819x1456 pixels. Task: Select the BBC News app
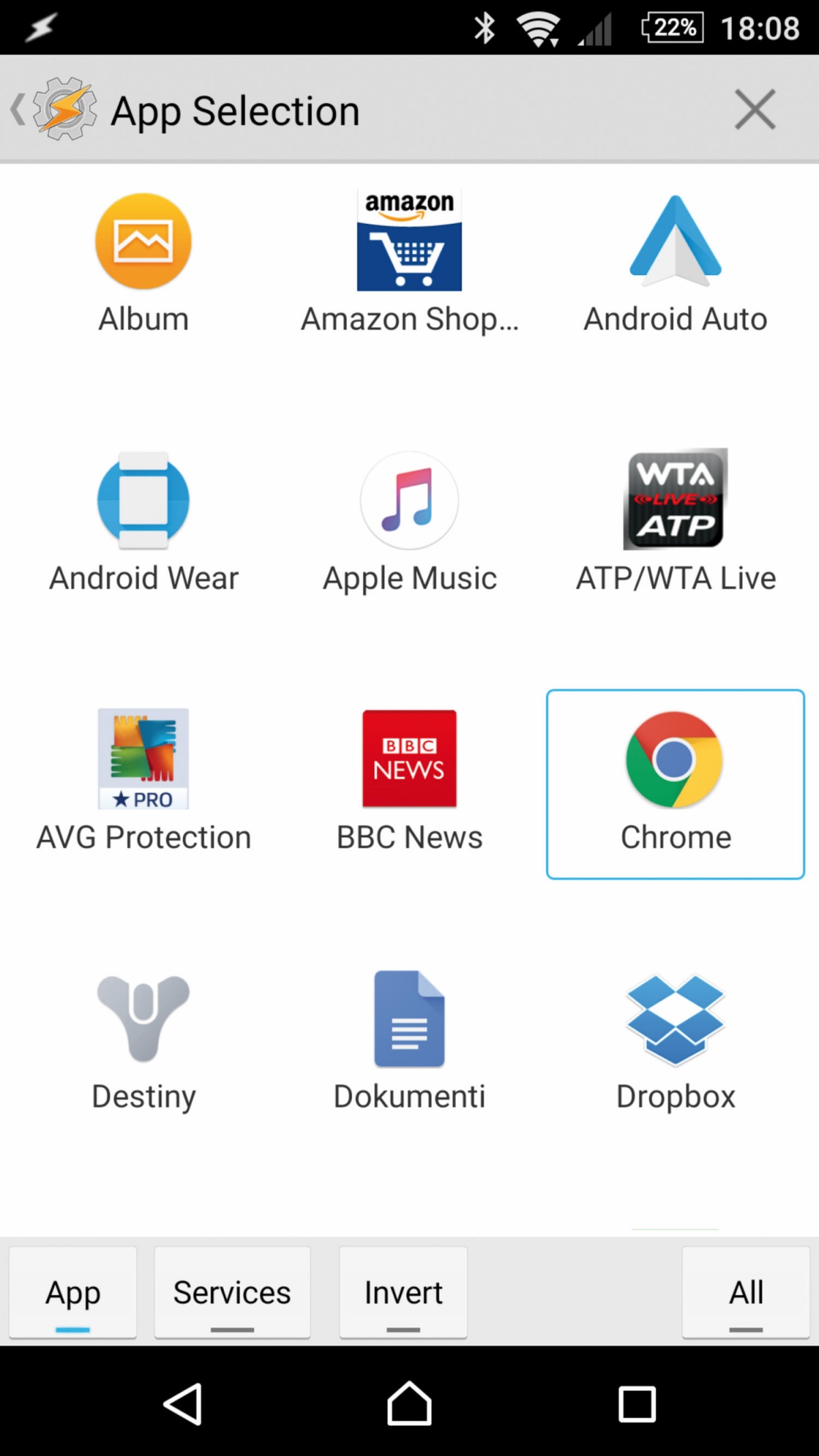[x=409, y=782]
